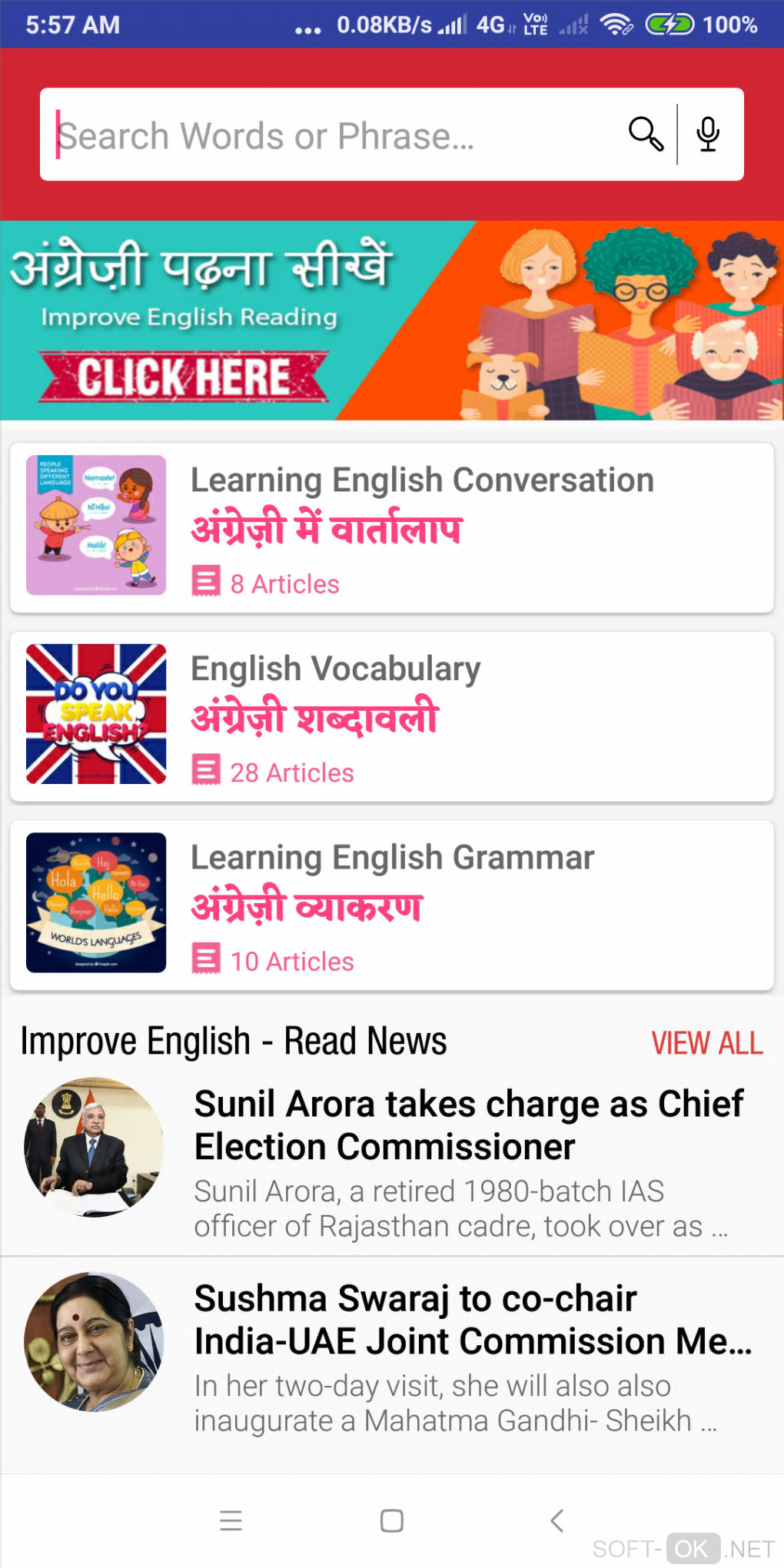Open English Vocabulary card
This screenshot has height=1568, width=784.
tap(391, 716)
